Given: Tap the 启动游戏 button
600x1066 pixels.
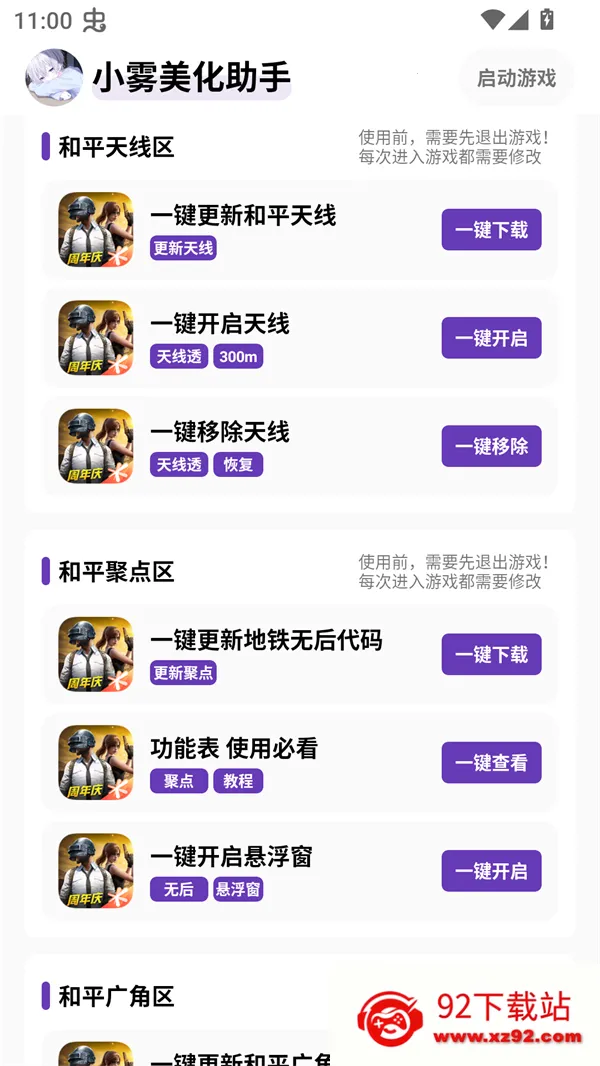Looking at the screenshot, I should (x=516, y=78).
